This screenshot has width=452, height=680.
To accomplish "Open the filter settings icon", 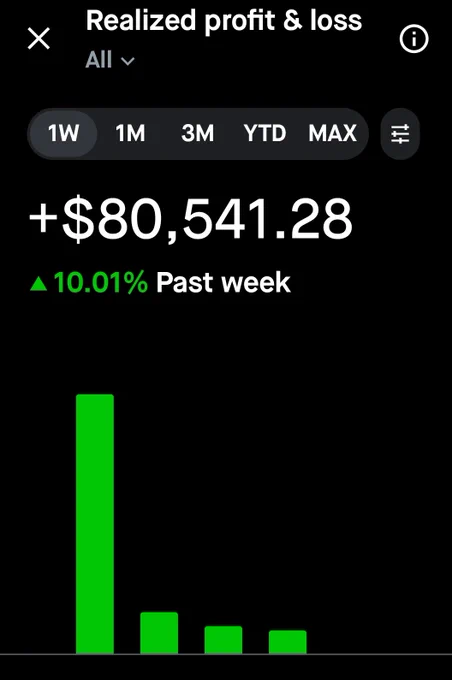I will [400, 134].
